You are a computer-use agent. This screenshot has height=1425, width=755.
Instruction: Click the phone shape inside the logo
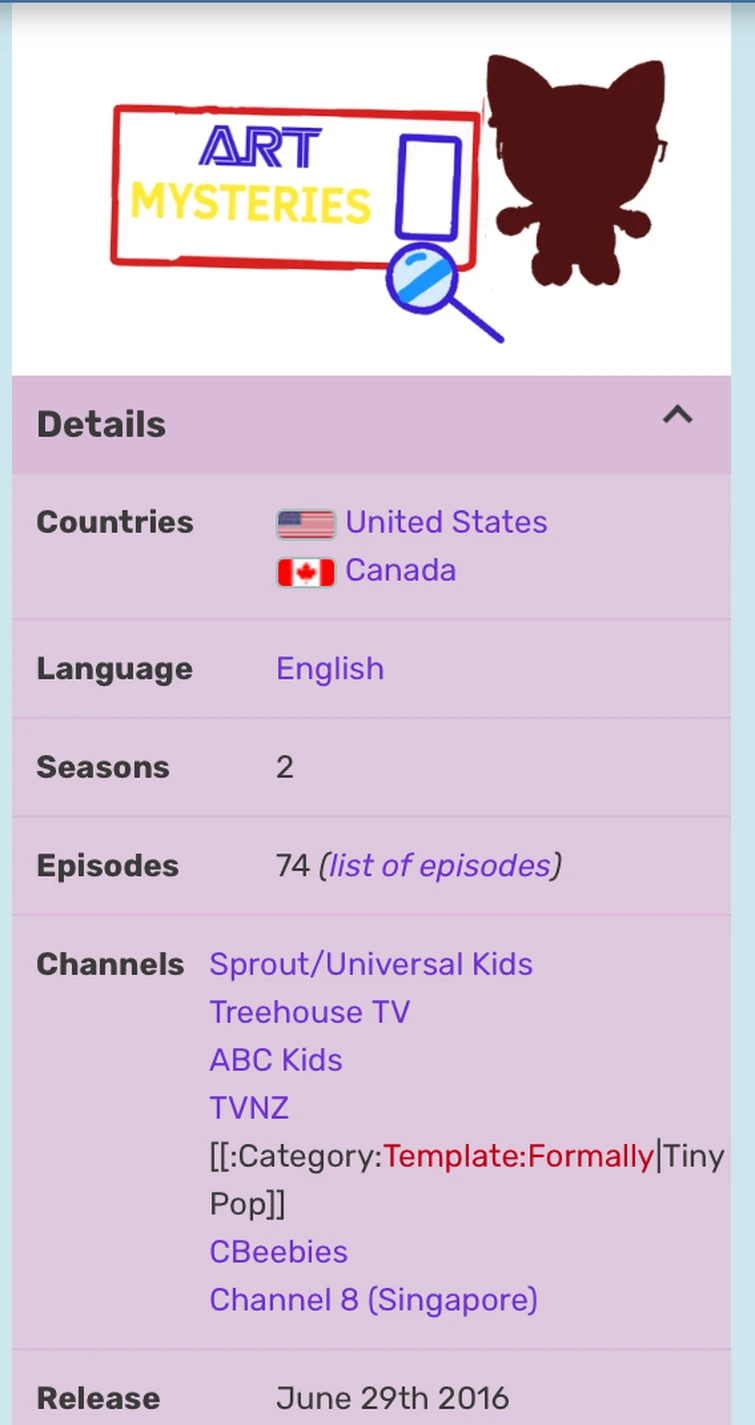[x=430, y=188]
